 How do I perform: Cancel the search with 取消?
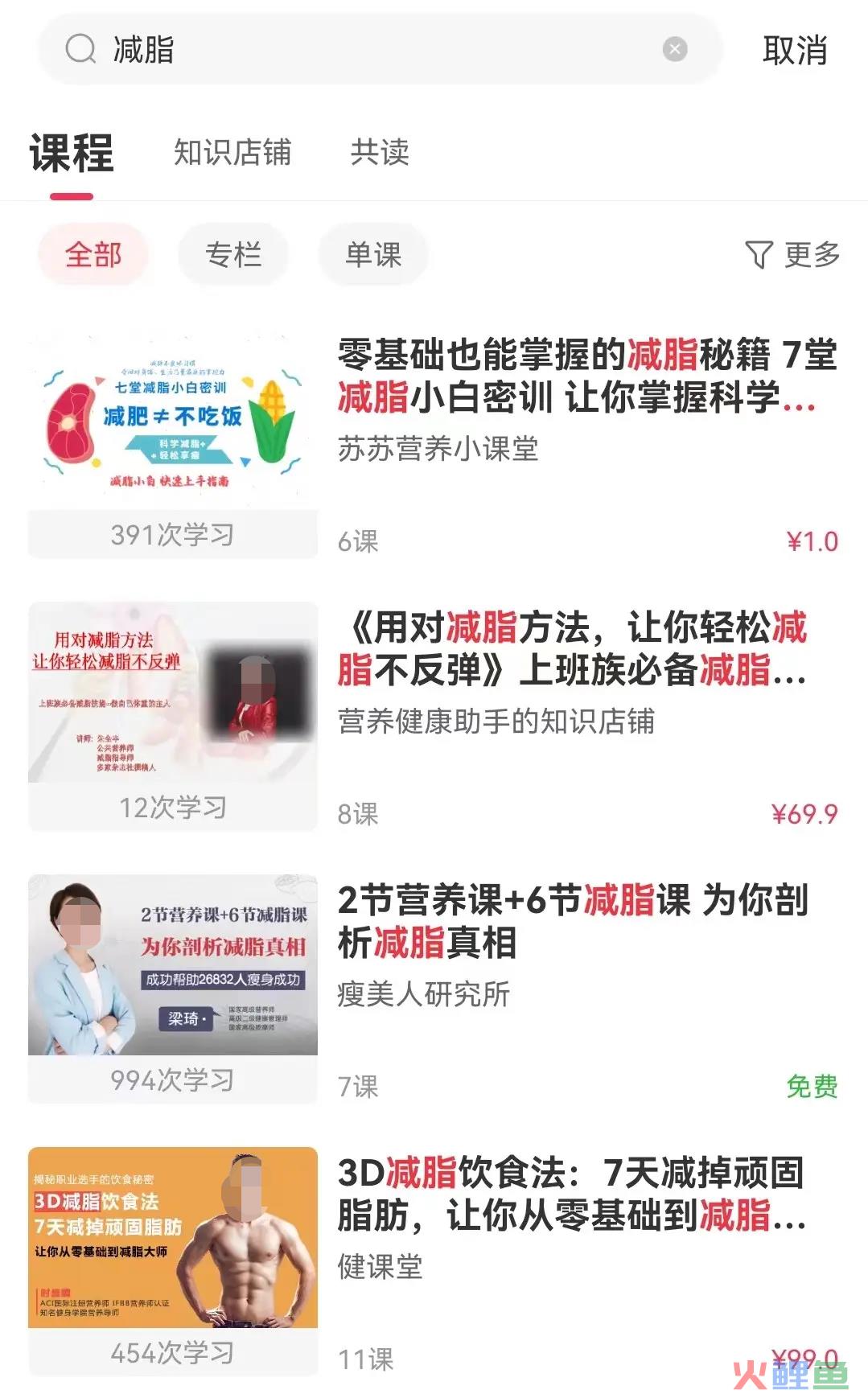pyautogui.click(x=794, y=51)
